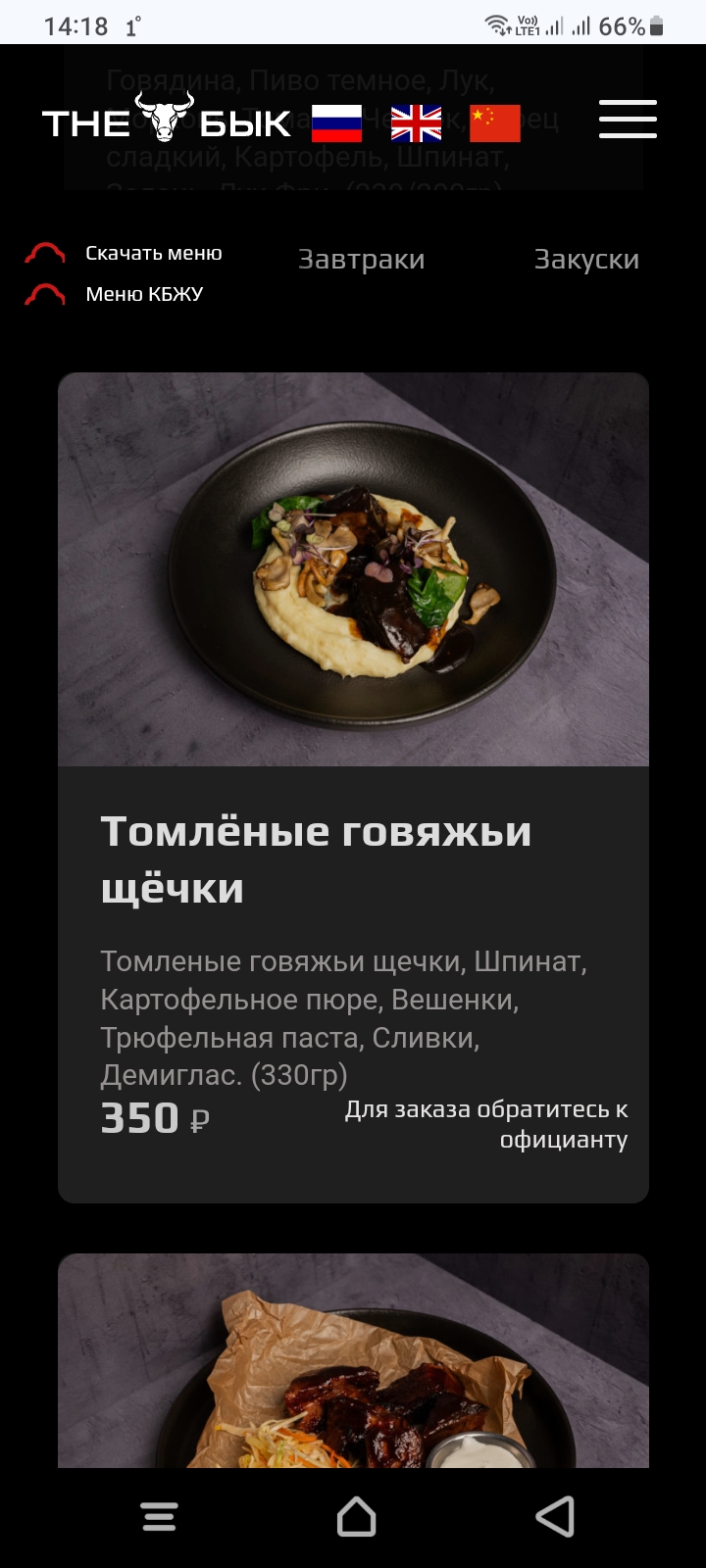Switch language to Russian flag
The image size is (706, 1568).
click(x=336, y=123)
